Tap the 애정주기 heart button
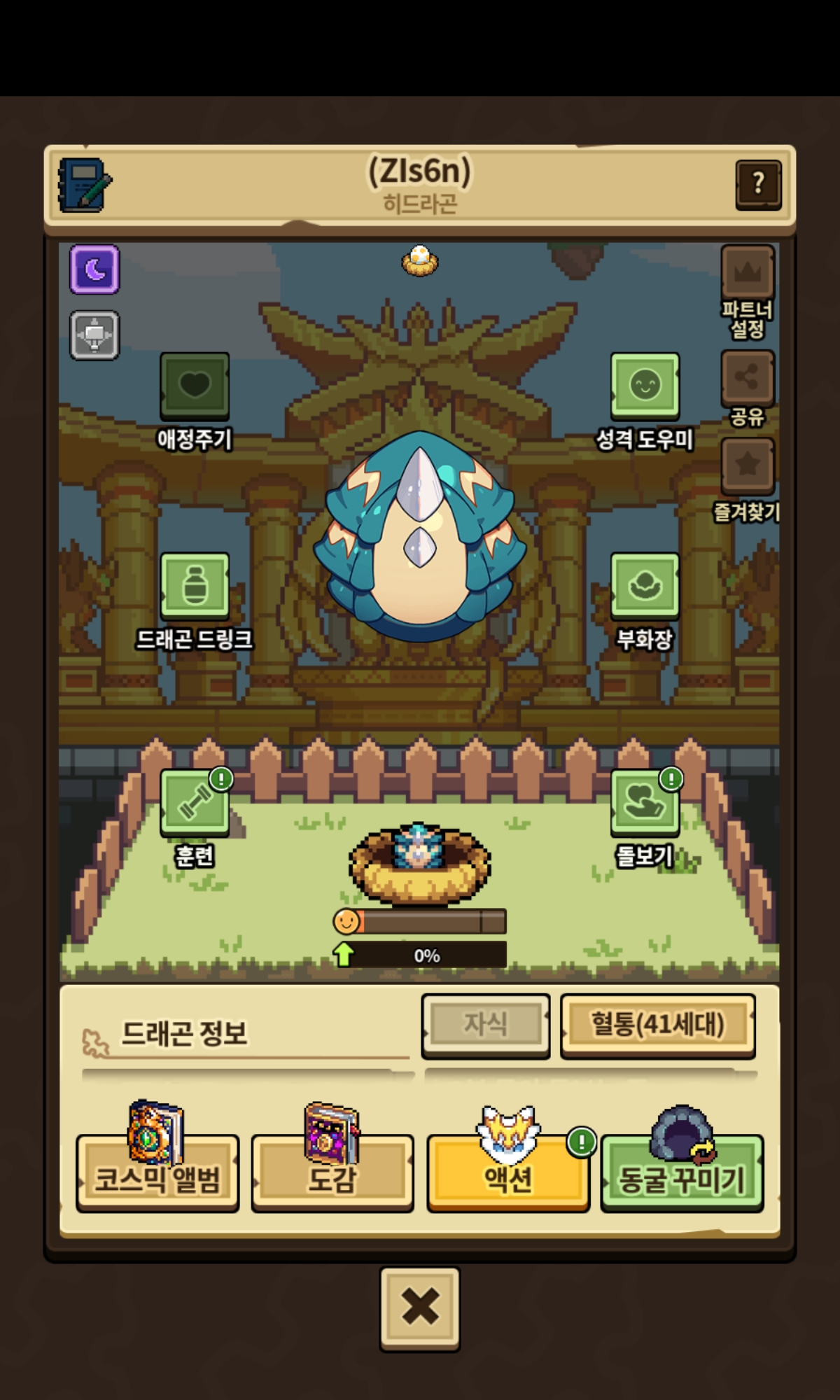Screen dimensions: 840x1400 click(x=195, y=386)
